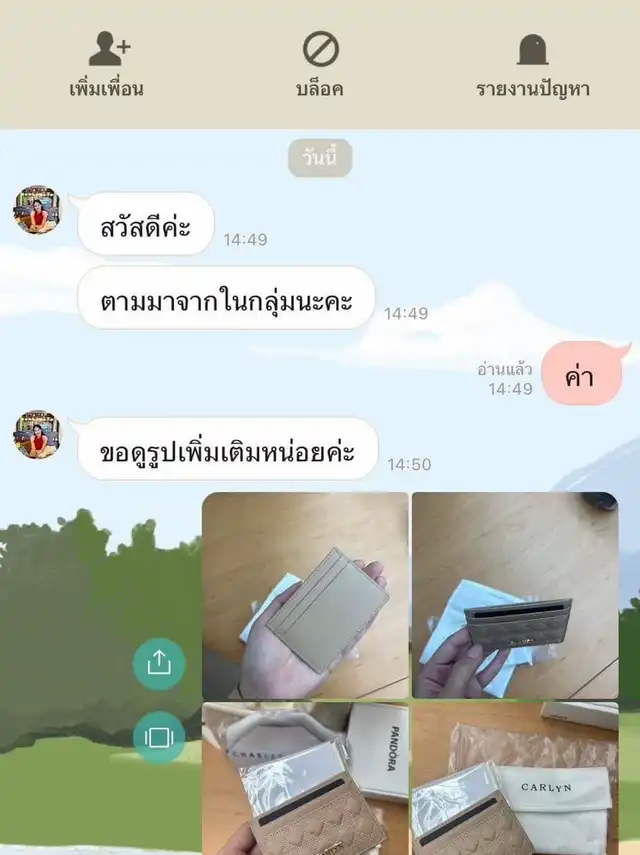Open sender's profile picture beside สวัสดีค่ะ

tap(37, 210)
